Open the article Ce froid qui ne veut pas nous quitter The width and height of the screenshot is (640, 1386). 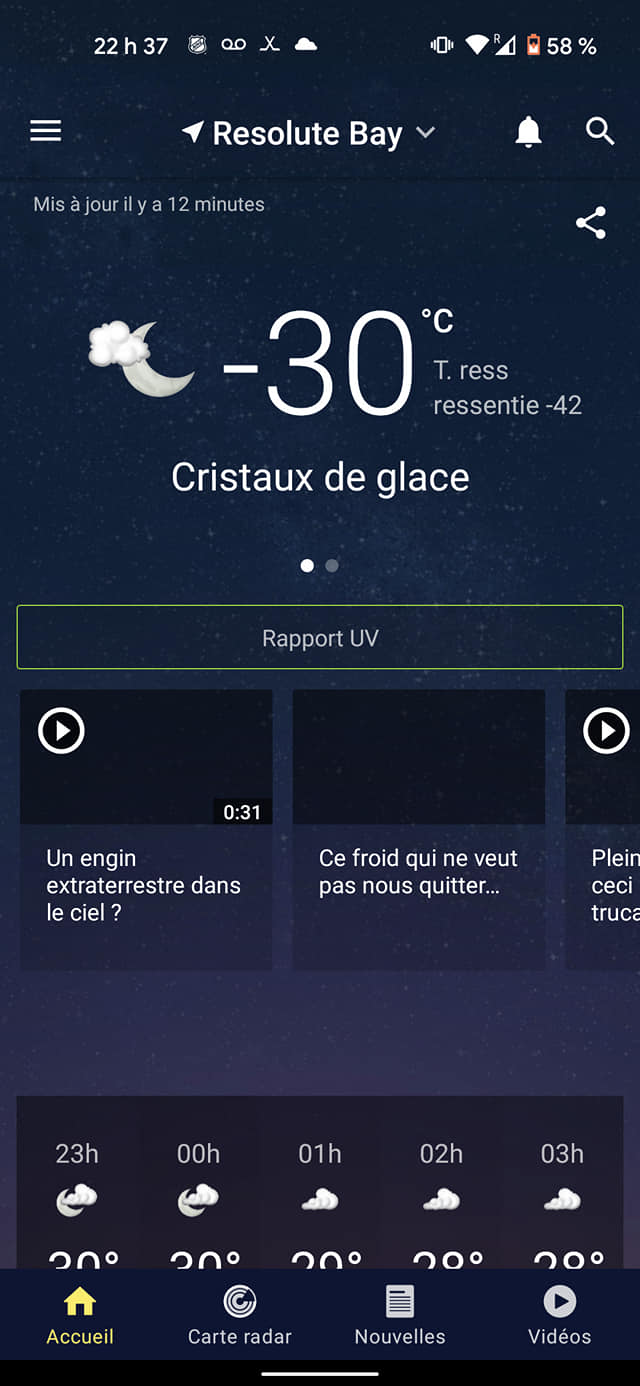point(419,829)
